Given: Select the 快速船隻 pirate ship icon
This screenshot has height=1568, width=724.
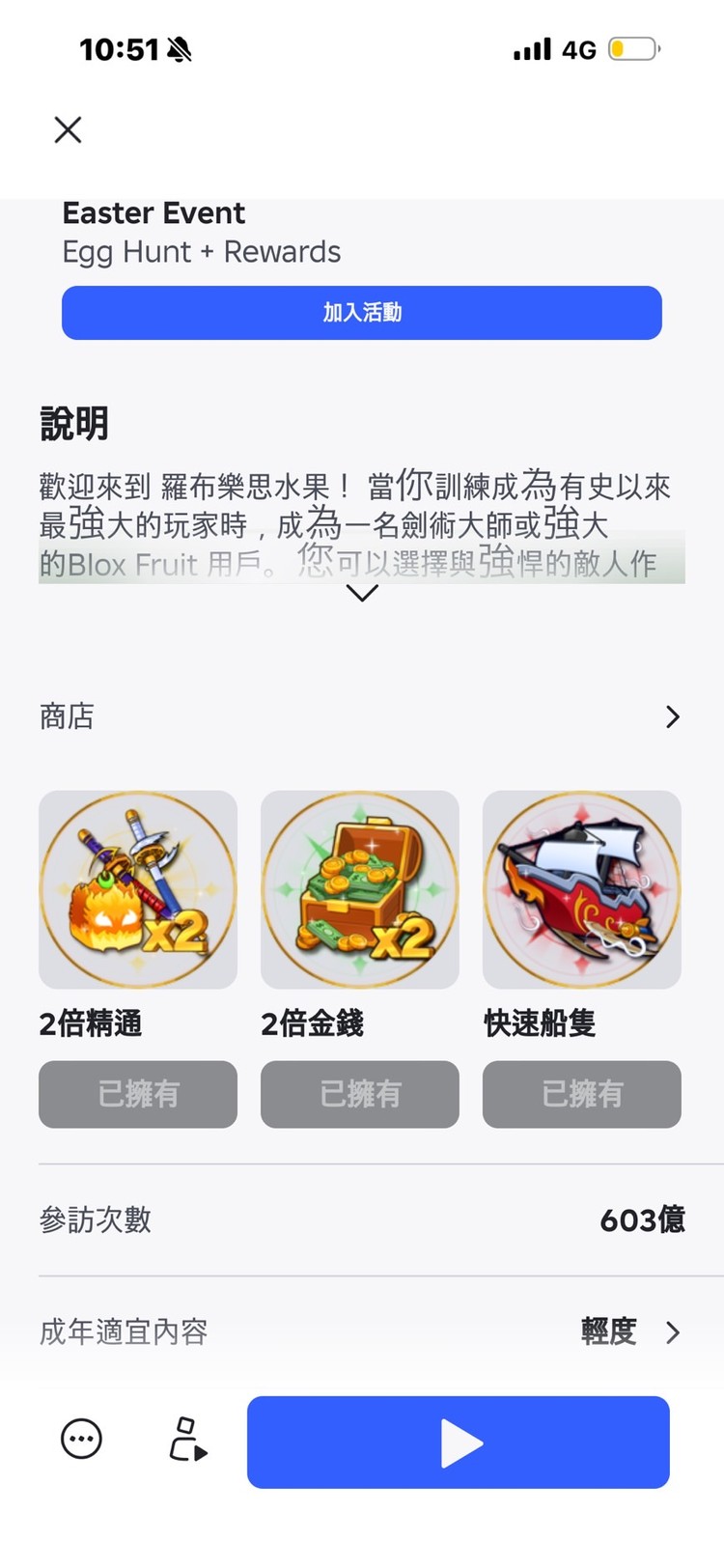Looking at the screenshot, I should click(581, 889).
